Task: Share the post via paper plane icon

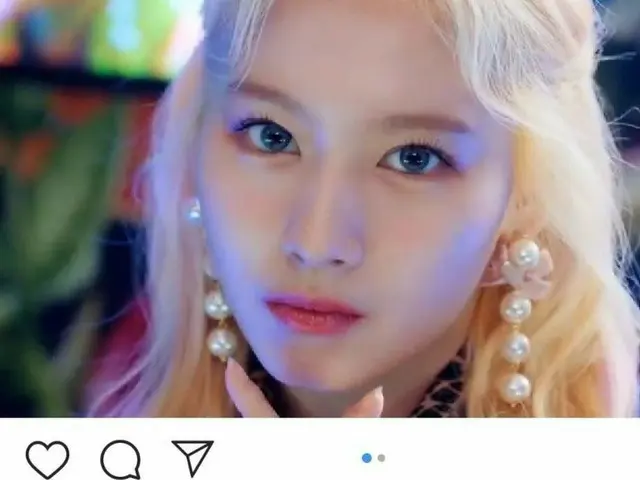Action: tap(192, 457)
